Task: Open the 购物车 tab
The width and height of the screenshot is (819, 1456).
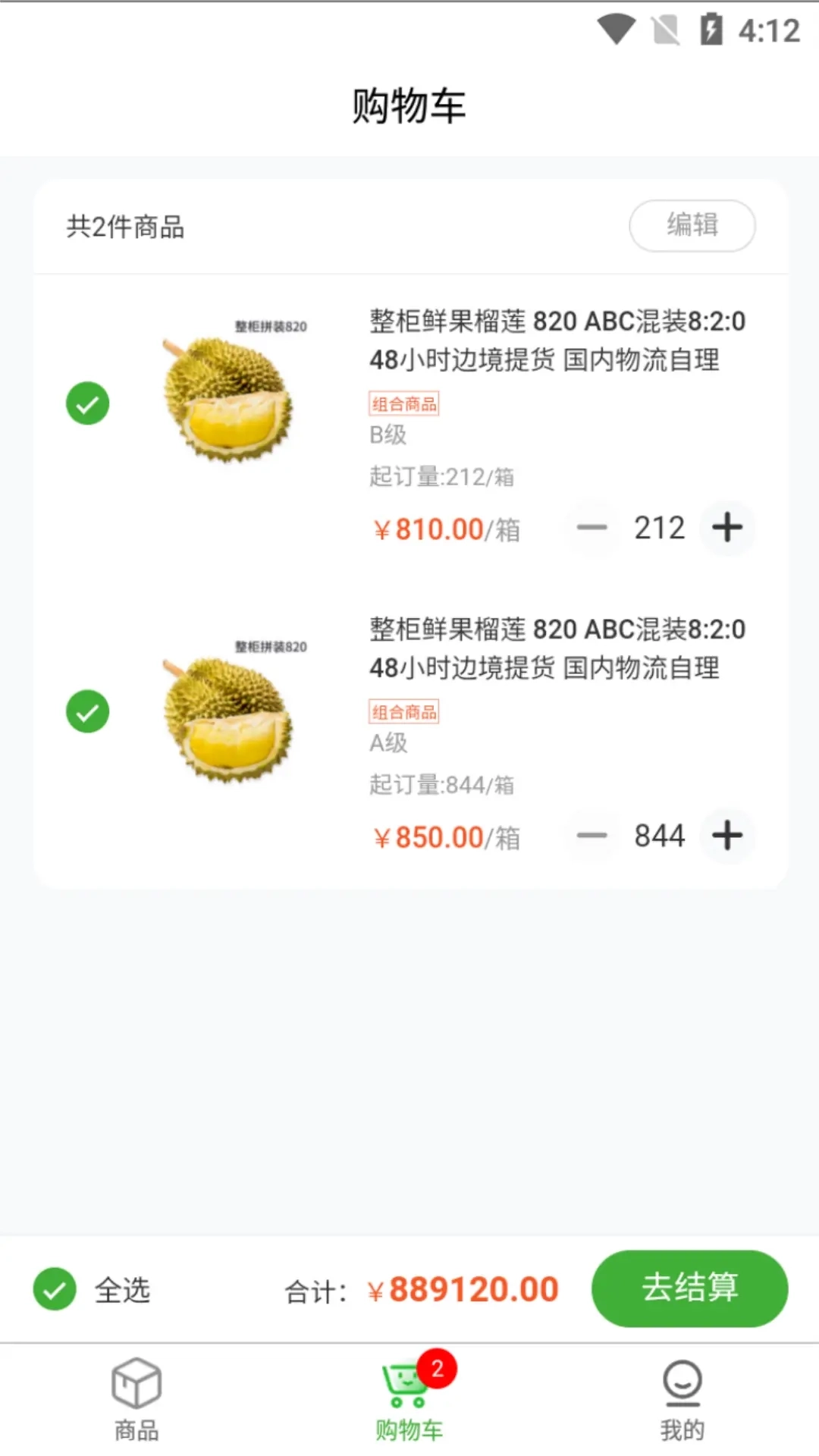Action: pos(409,1399)
